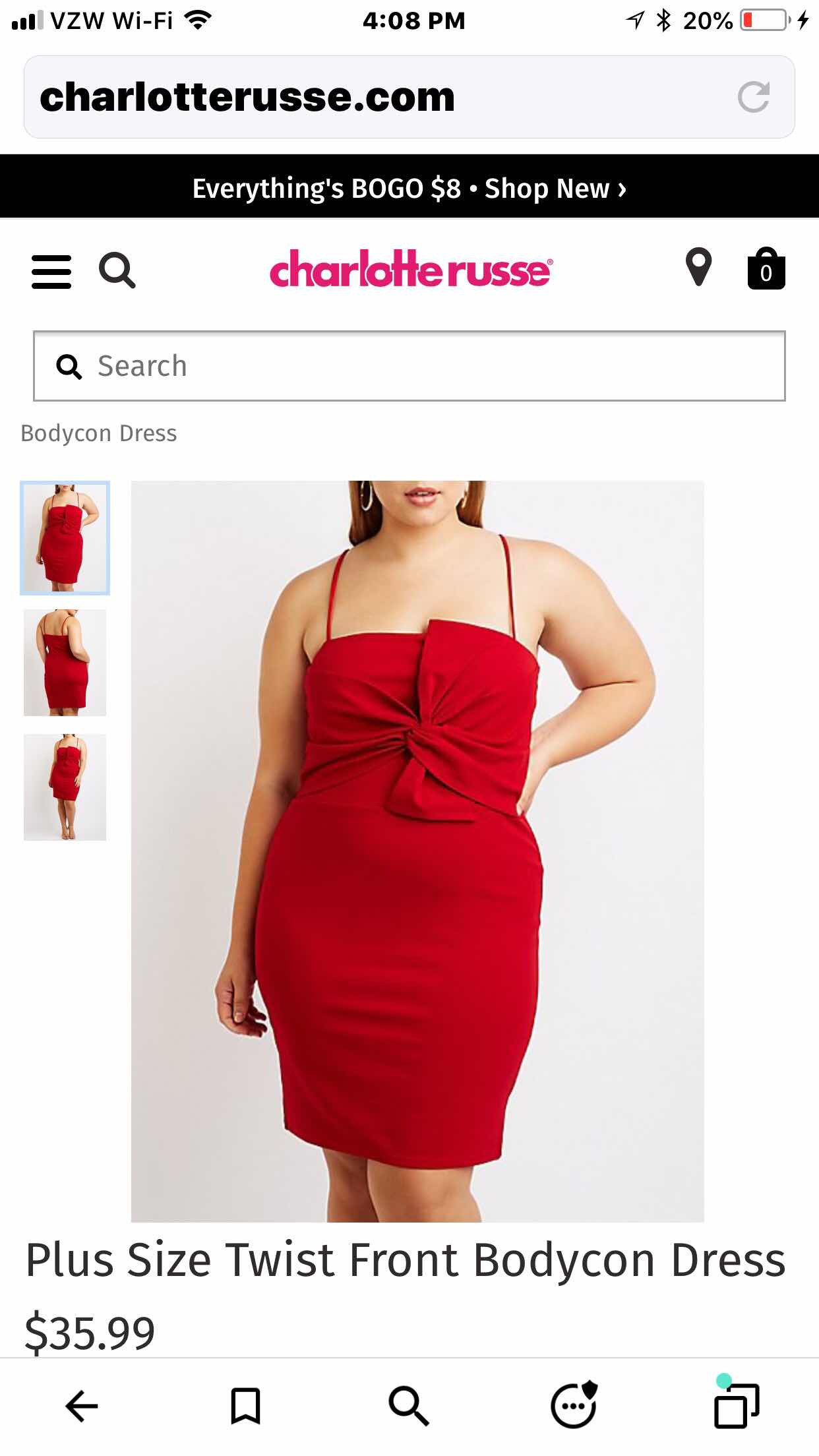This screenshot has height=1456, width=819.
Task: Tap the magnifier icon beside the menu
Action: tap(117, 270)
